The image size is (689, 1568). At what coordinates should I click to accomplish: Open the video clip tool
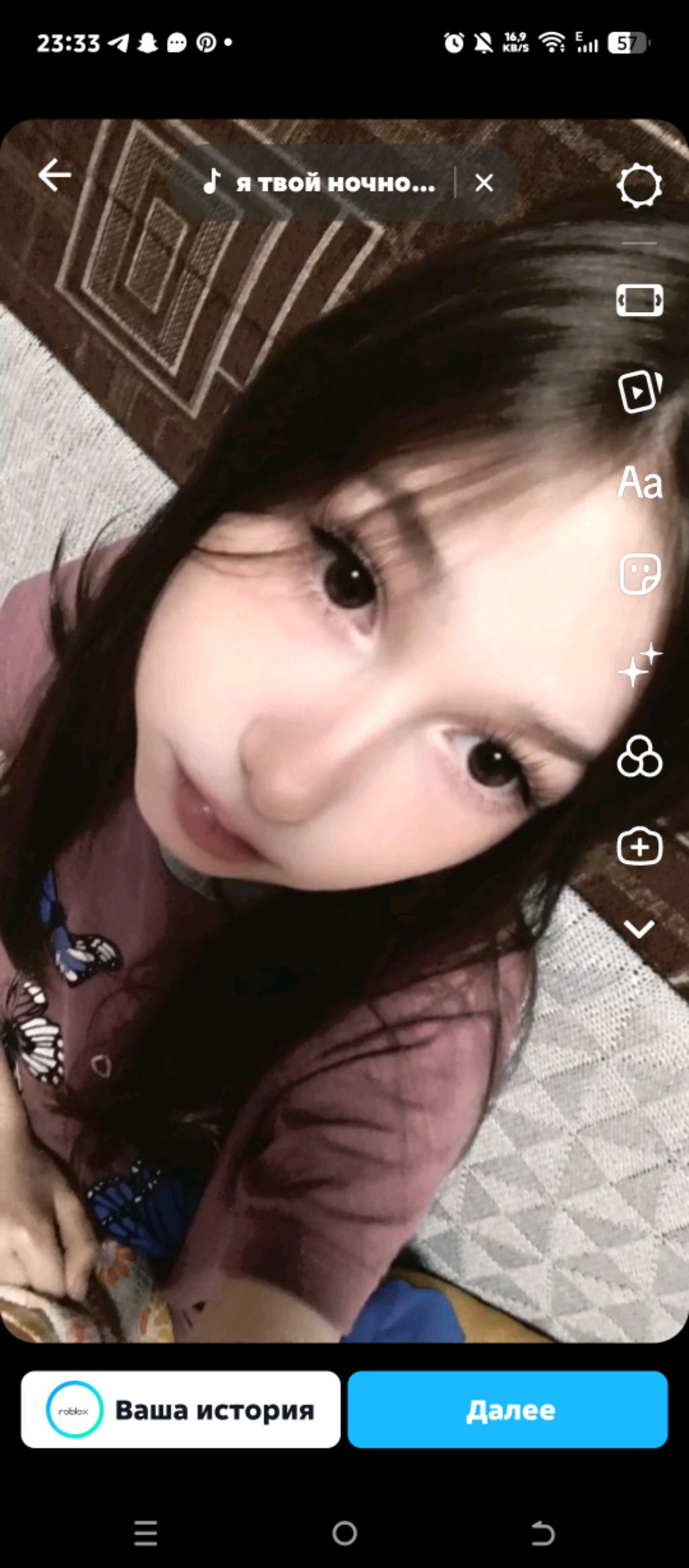tap(639, 391)
